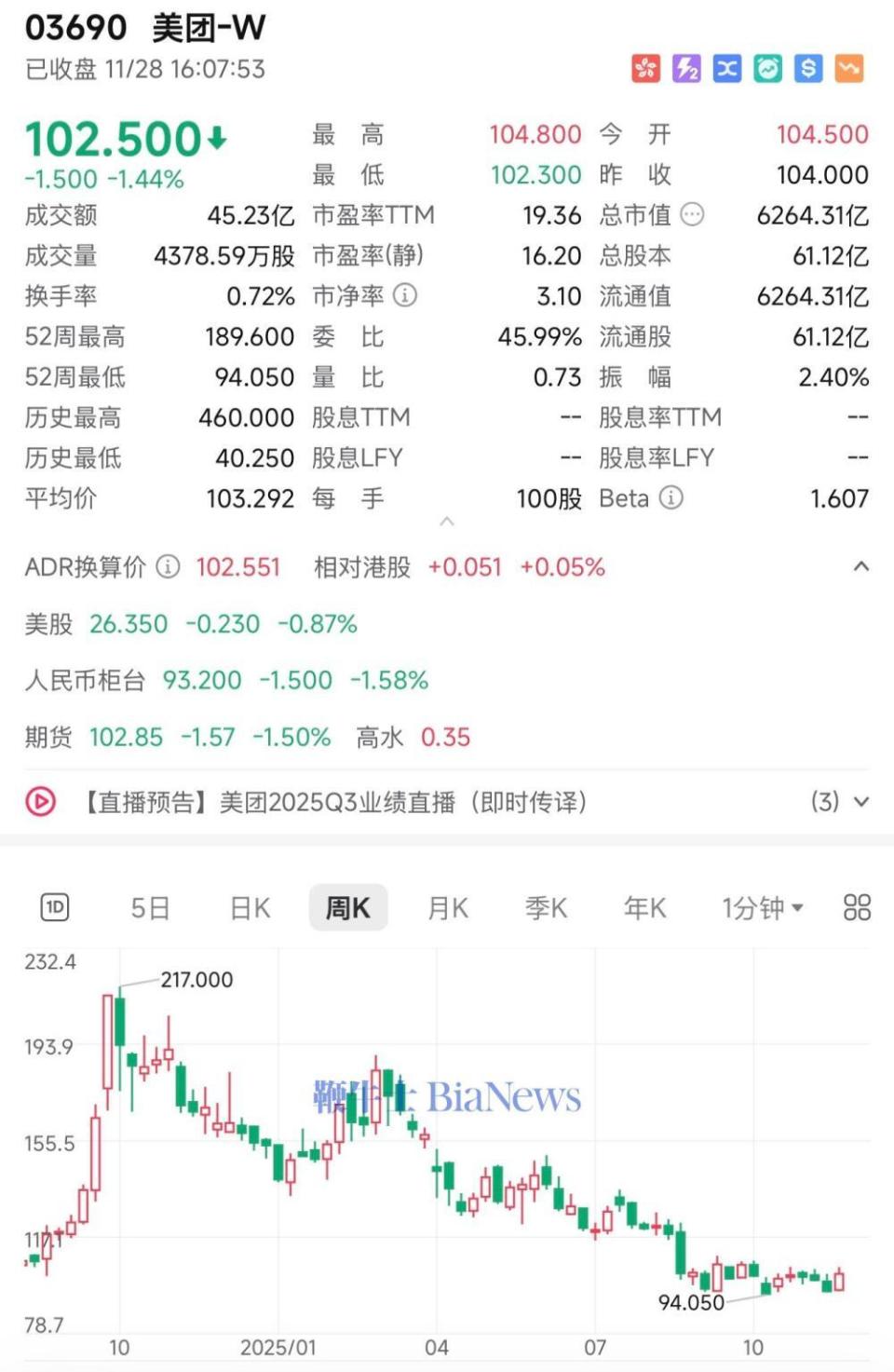Open the 美团2025Q3业绩直播 announcement
Viewport: 894px width, 1372px height.
tap(335, 801)
